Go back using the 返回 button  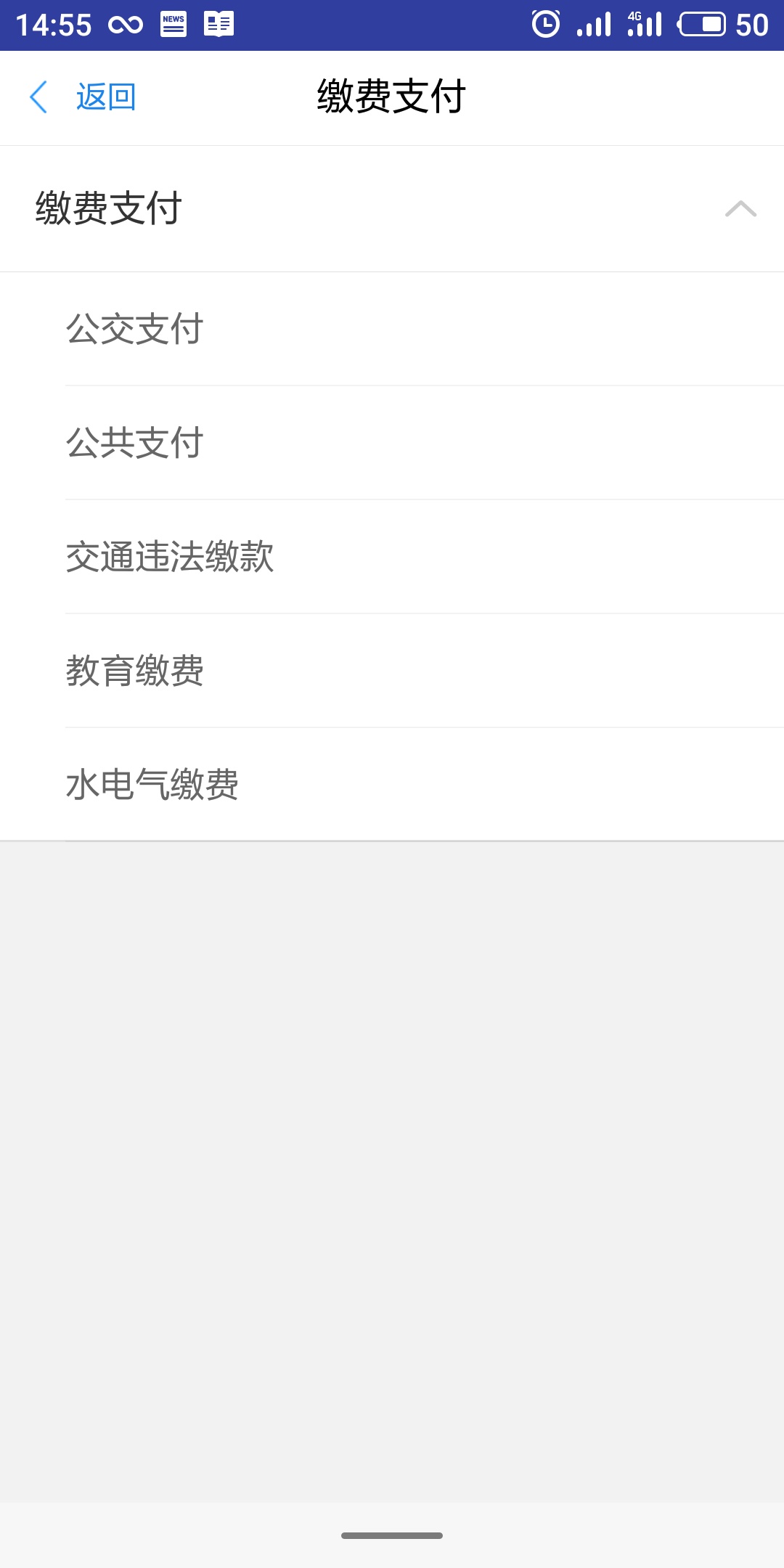pos(82,97)
